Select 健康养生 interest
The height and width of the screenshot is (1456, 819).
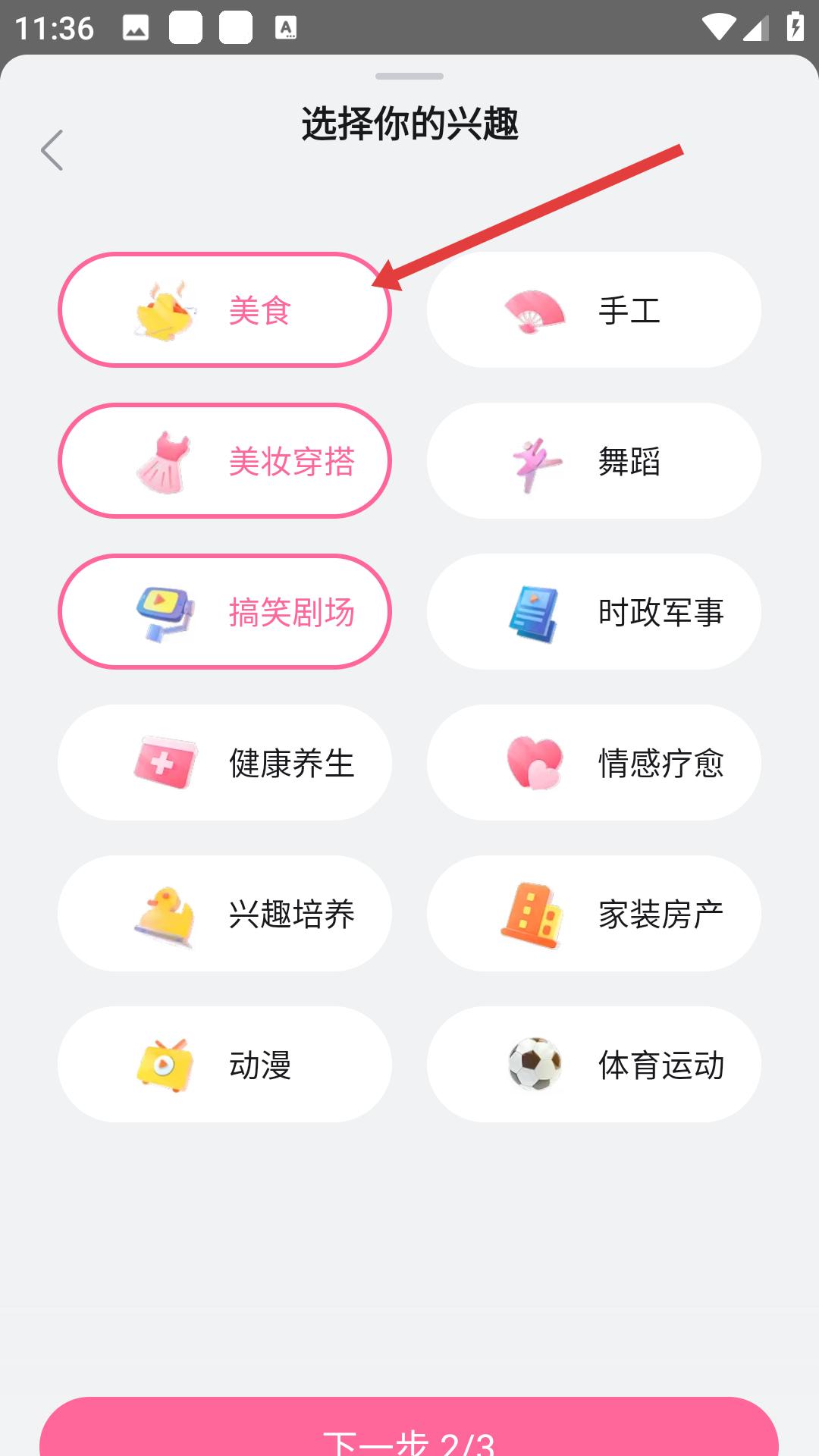224,762
